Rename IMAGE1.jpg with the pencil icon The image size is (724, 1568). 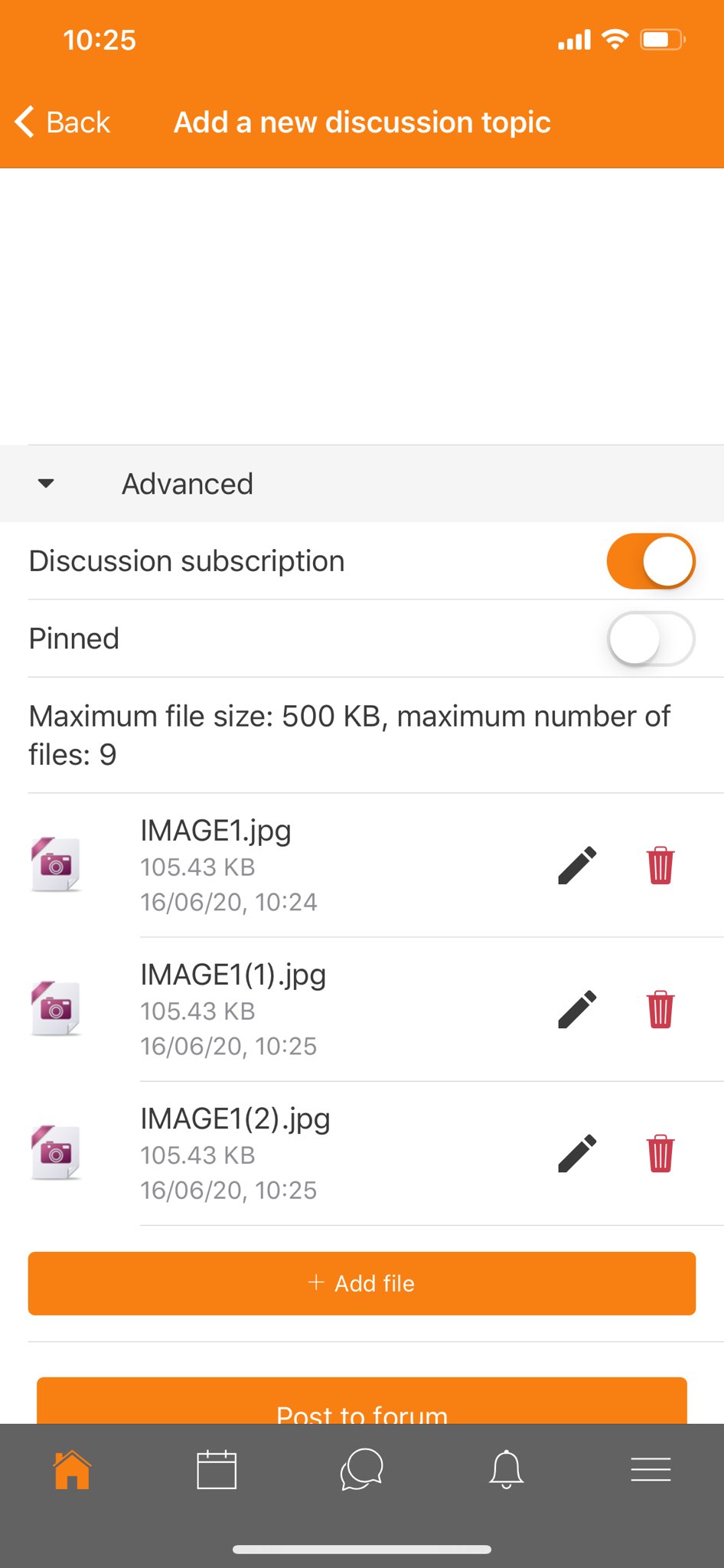(577, 866)
